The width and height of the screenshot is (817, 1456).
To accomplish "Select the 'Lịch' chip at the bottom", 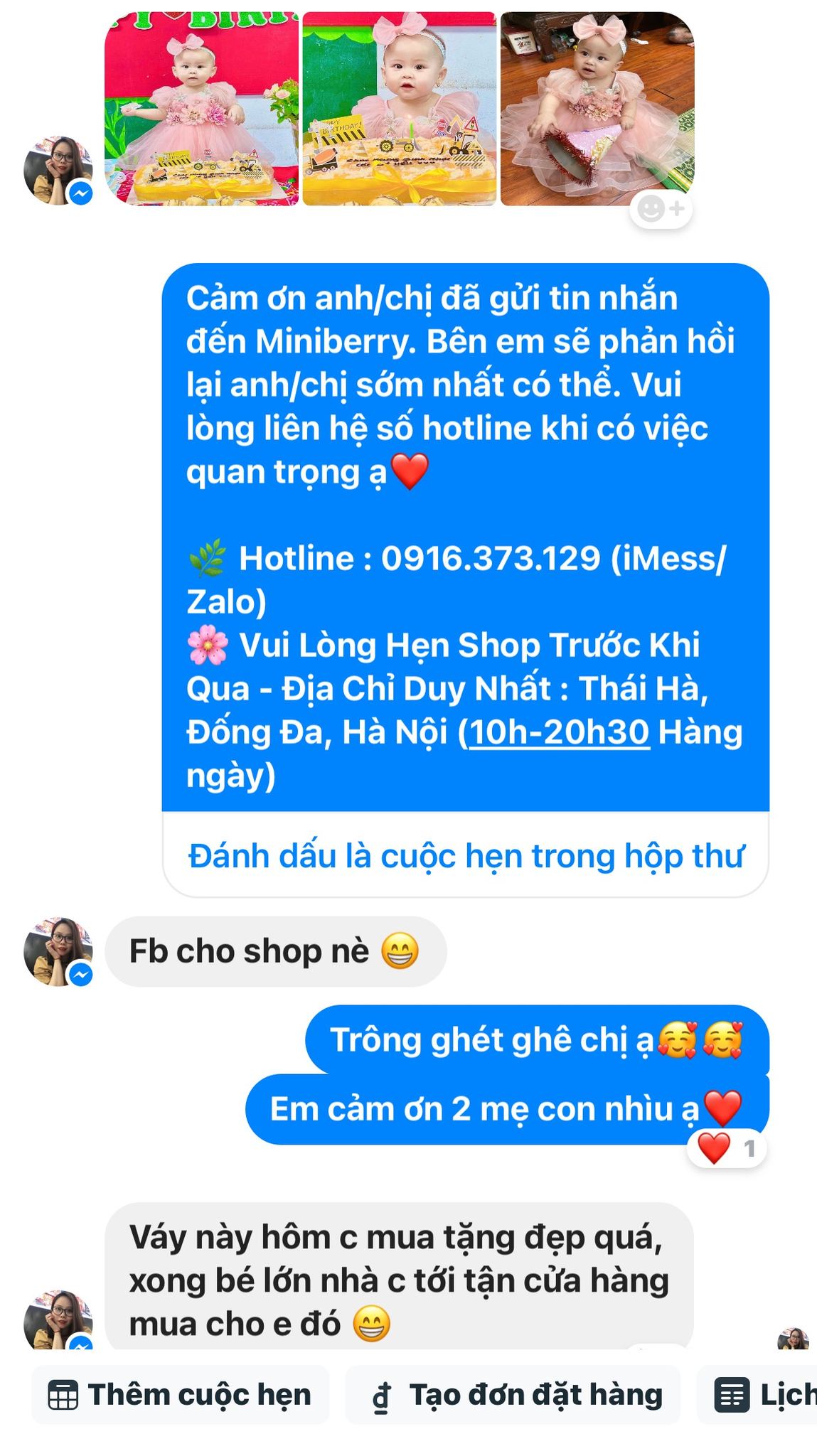I will pos(757,1394).
